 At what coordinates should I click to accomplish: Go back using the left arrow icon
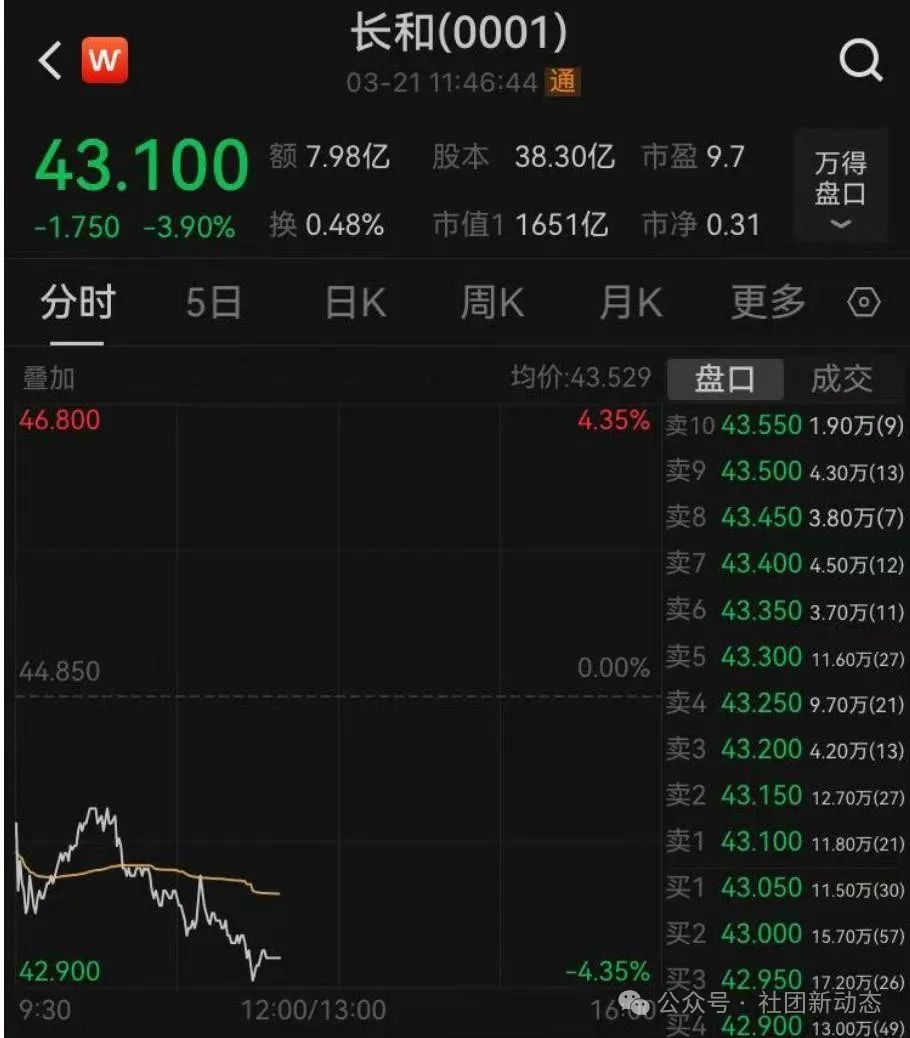pos(47,60)
